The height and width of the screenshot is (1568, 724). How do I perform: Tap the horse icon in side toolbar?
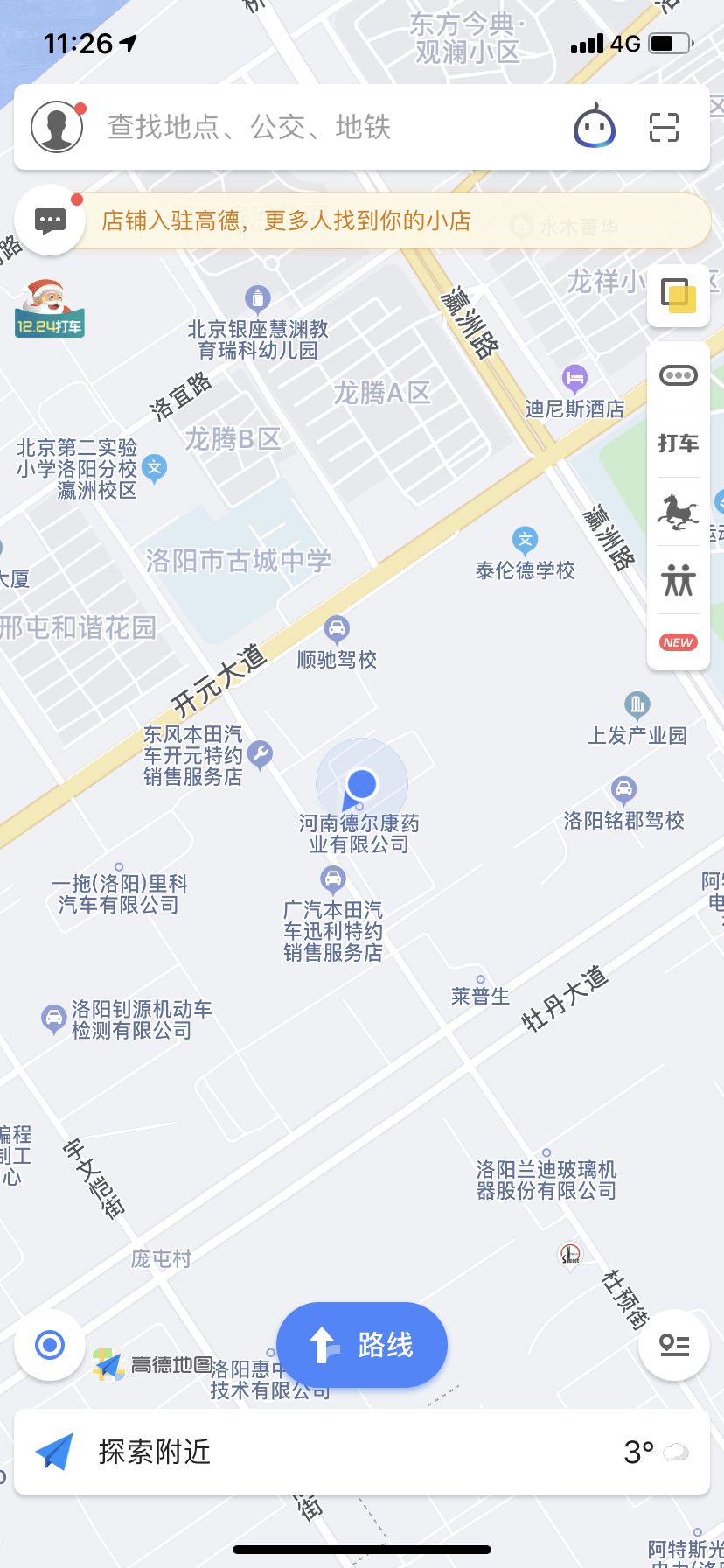click(x=678, y=512)
